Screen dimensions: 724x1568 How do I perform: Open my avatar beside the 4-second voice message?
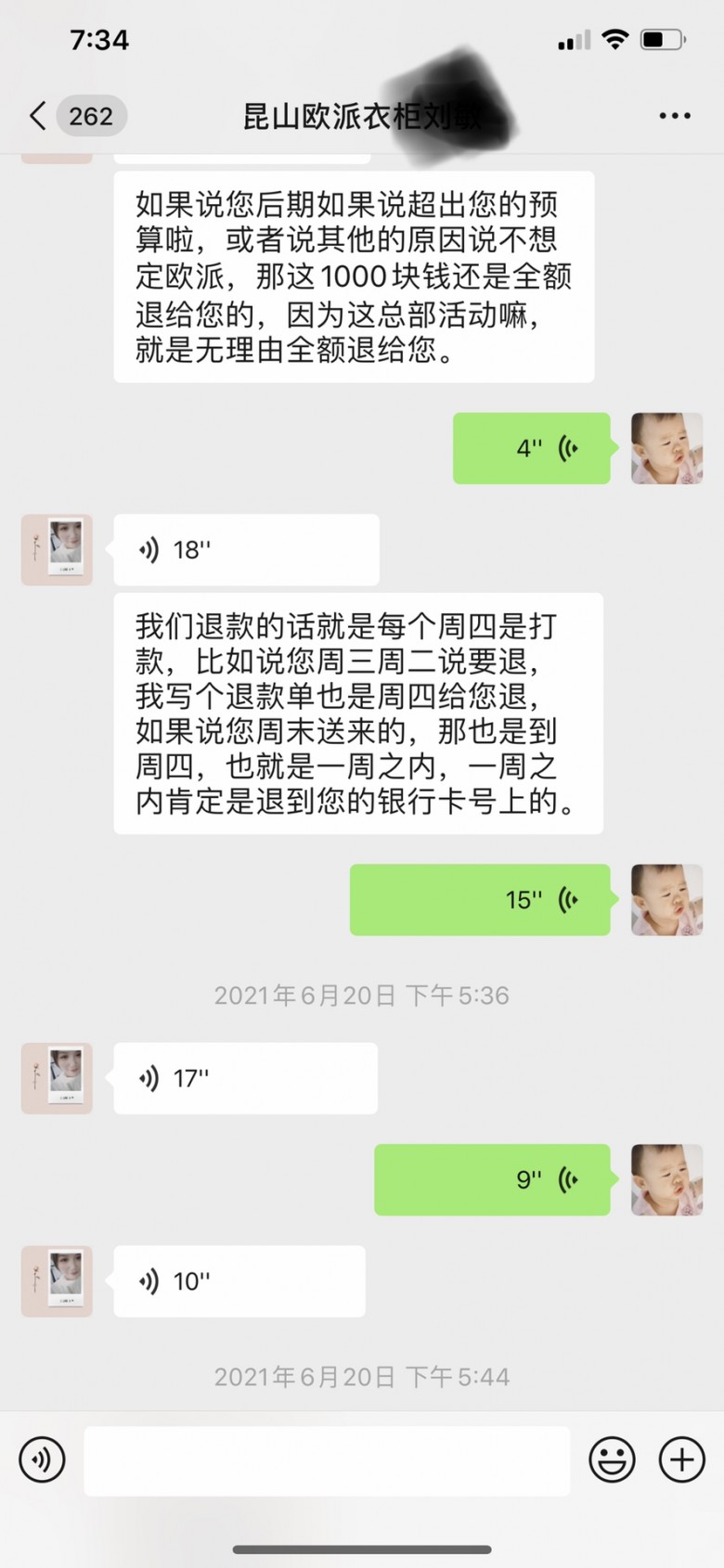pyautogui.click(x=666, y=448)
